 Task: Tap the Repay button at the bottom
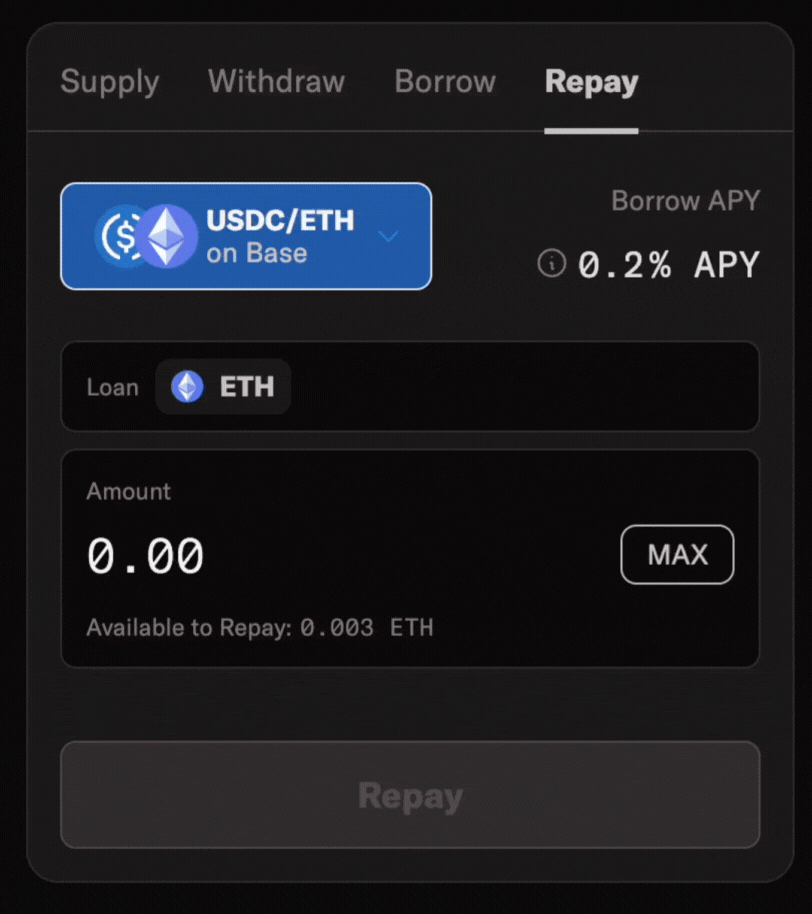point(410,796)
